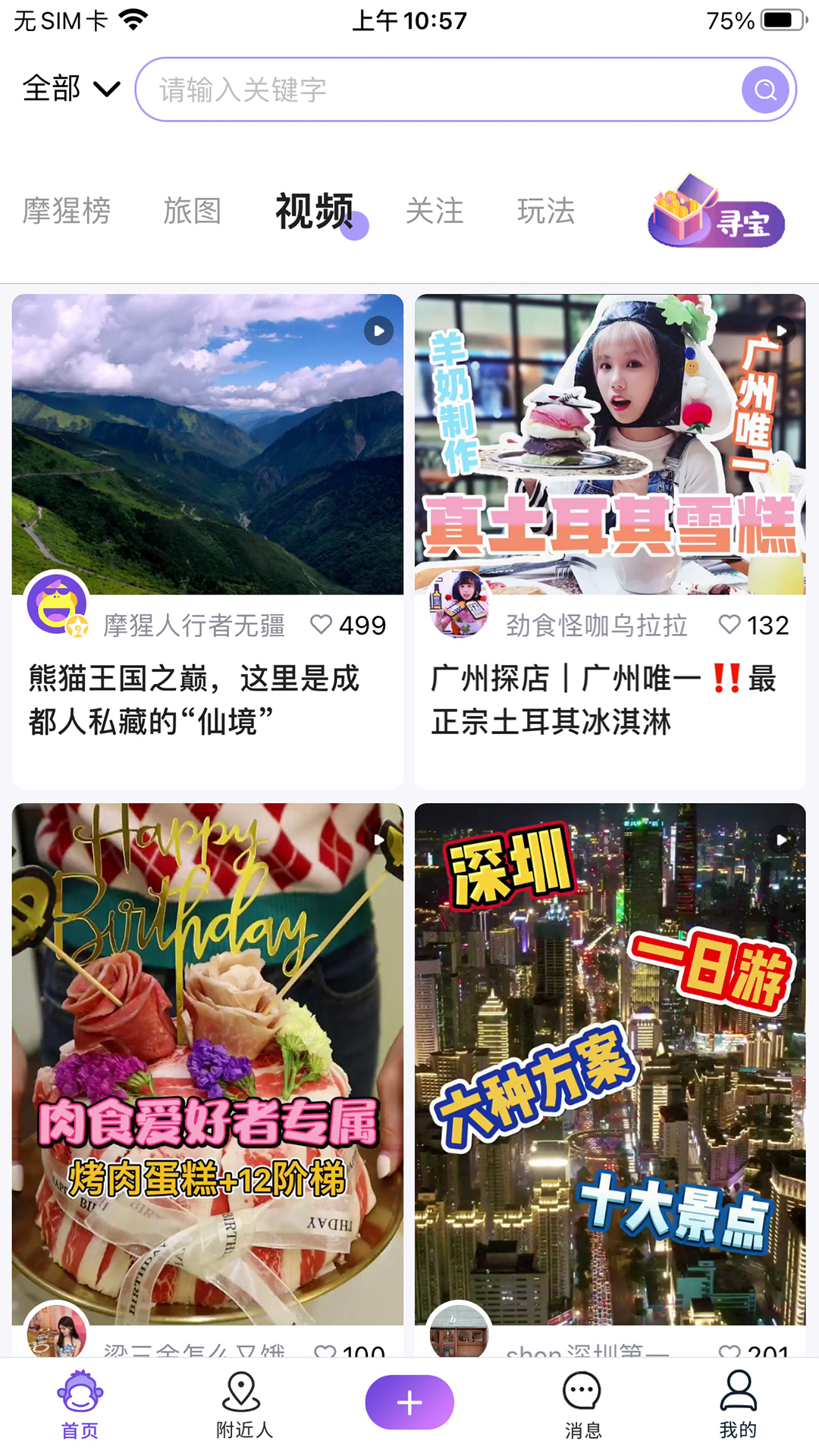Like the Turkish ice cream video
The width and height of the screenshot is (819, 1456).
coord(729,625)
